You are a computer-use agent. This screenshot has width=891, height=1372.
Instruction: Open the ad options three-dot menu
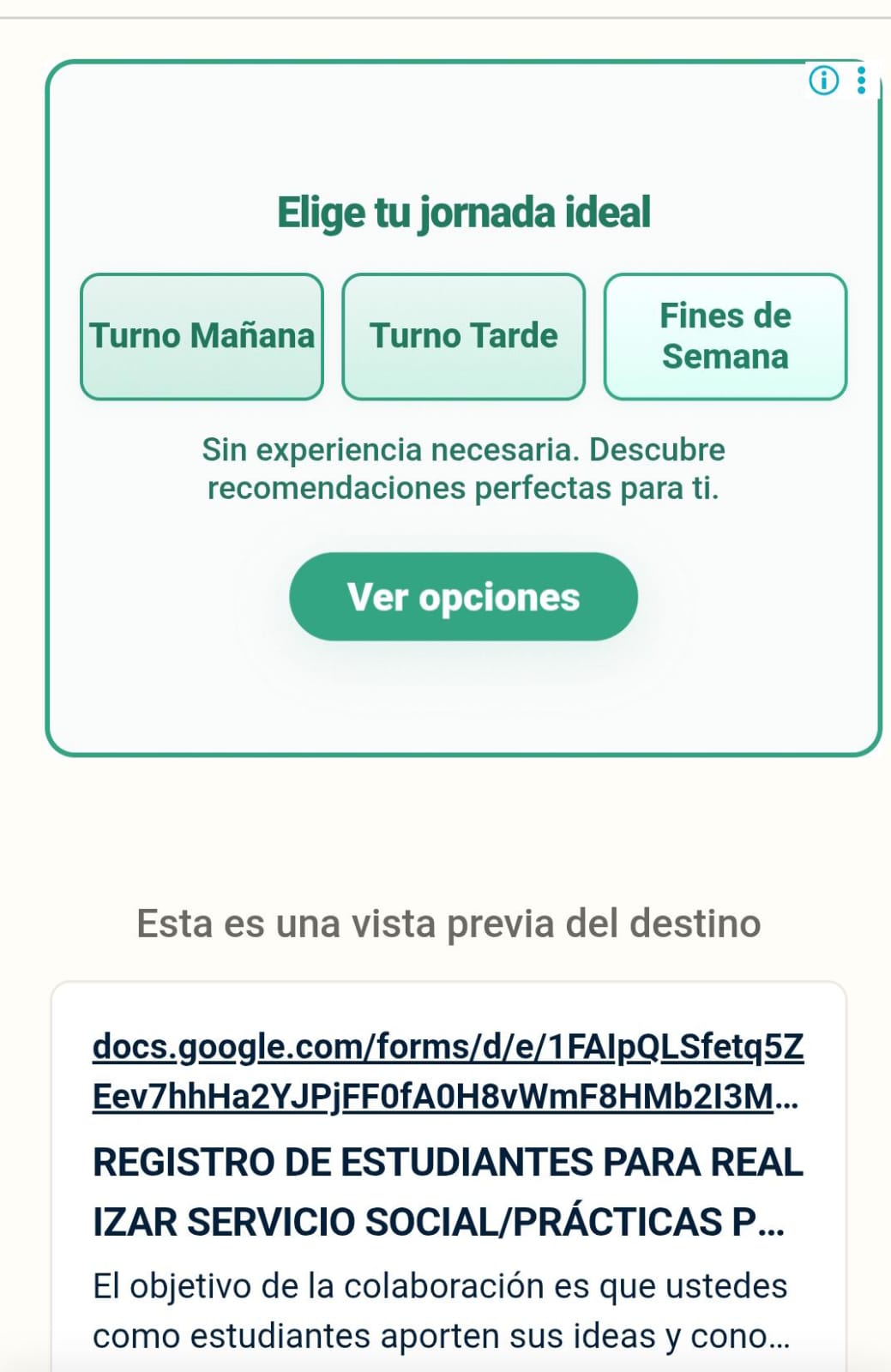point(861,81)
